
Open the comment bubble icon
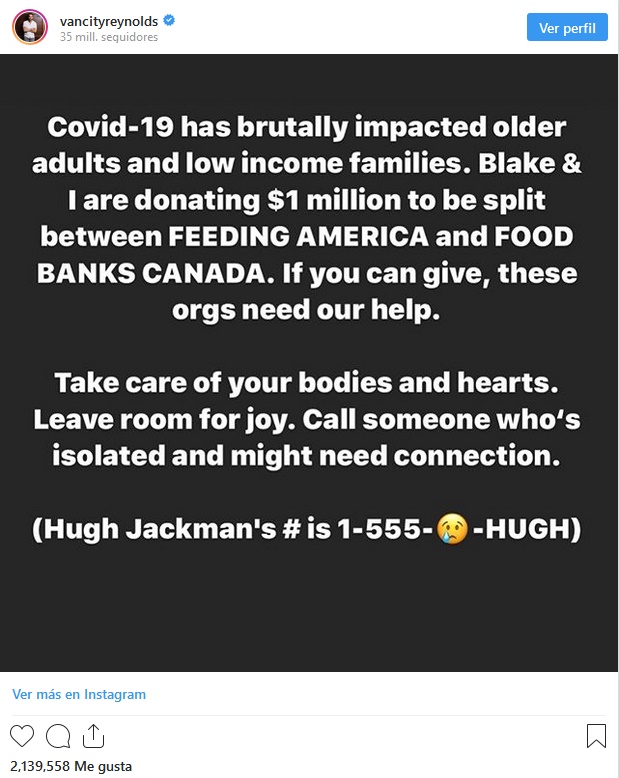(58, 736)
